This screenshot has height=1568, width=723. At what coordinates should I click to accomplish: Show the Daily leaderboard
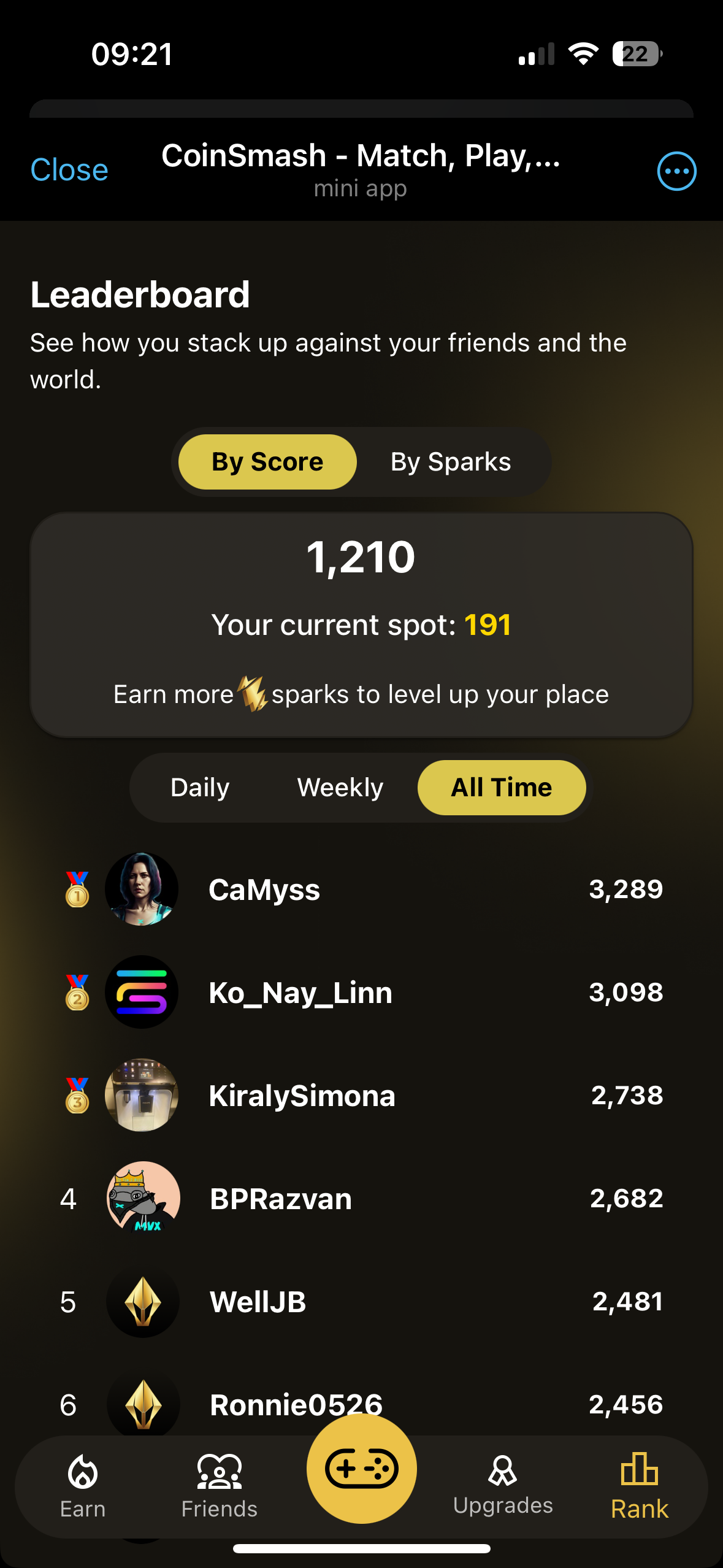tap(200, 788)
